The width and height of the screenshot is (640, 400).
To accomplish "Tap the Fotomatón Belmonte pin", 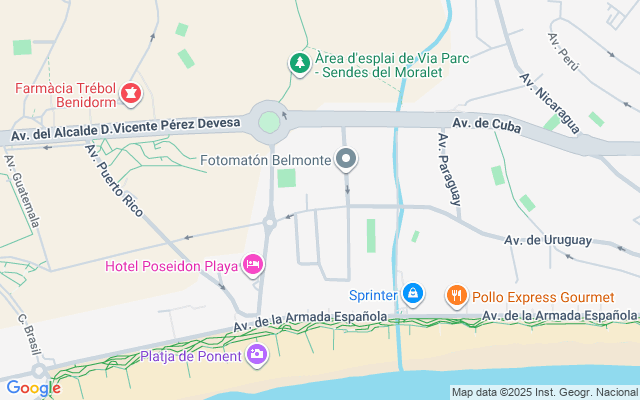I will click(346, 159).
